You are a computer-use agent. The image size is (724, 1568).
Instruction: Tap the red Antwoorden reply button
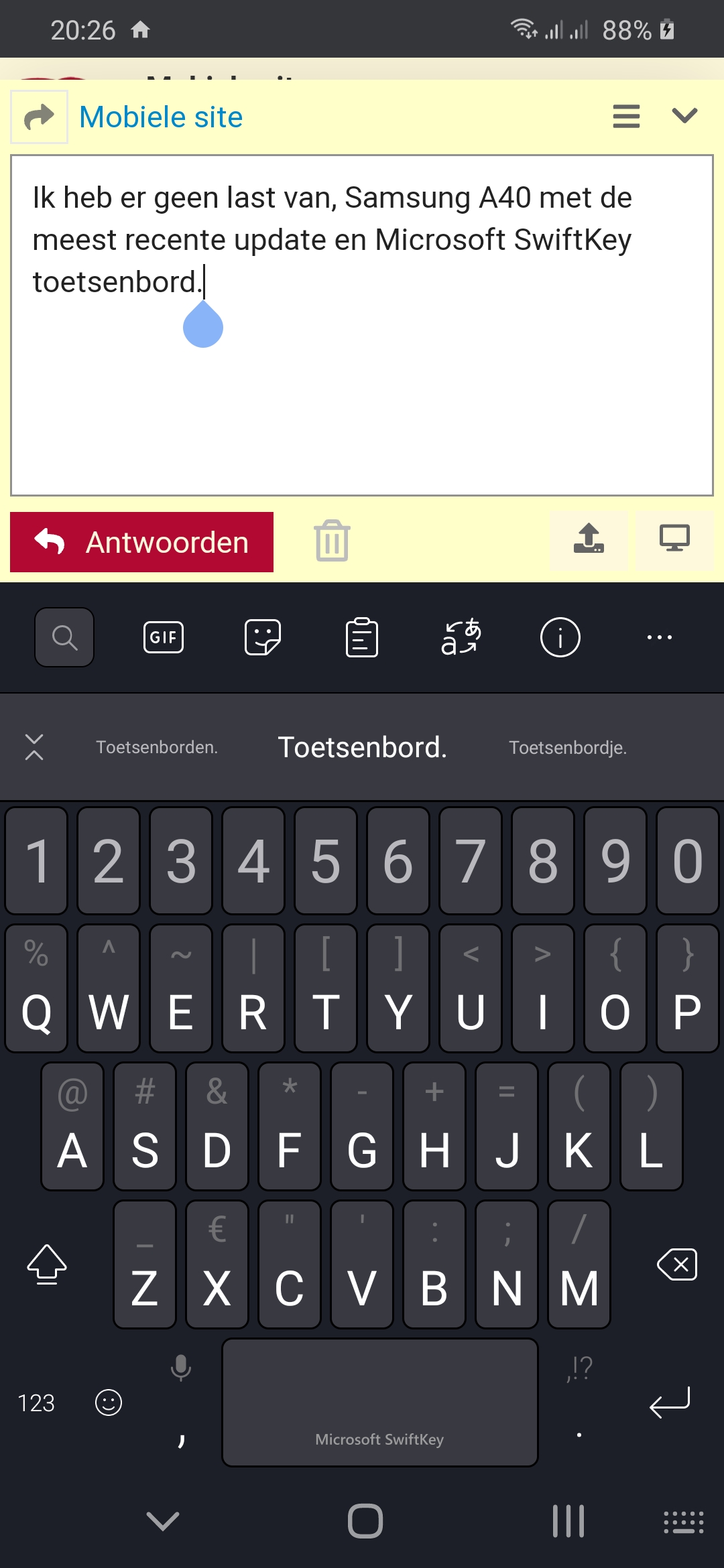click(x=141, y=542)
